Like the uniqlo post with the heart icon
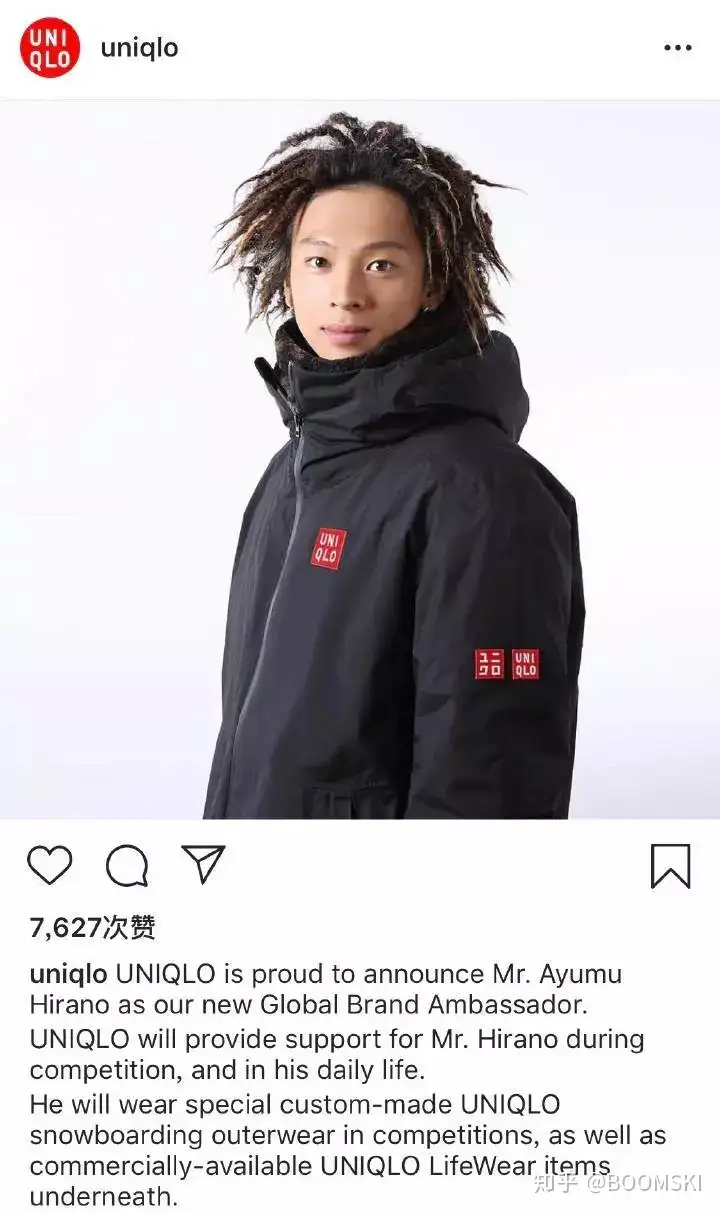 [49, 865]
